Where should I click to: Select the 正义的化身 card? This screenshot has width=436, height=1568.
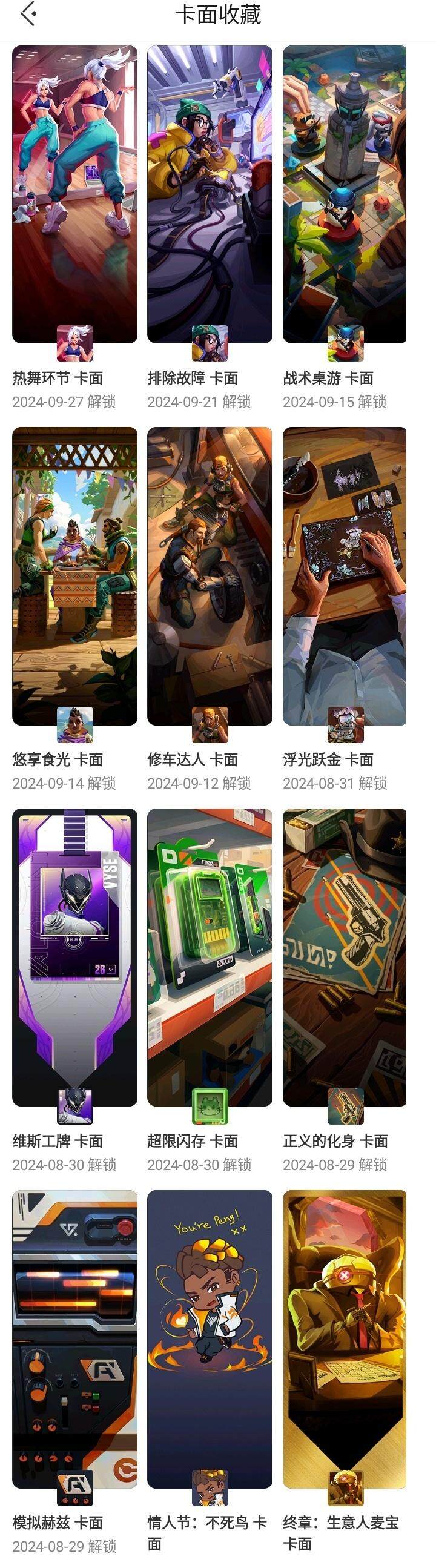345,957
